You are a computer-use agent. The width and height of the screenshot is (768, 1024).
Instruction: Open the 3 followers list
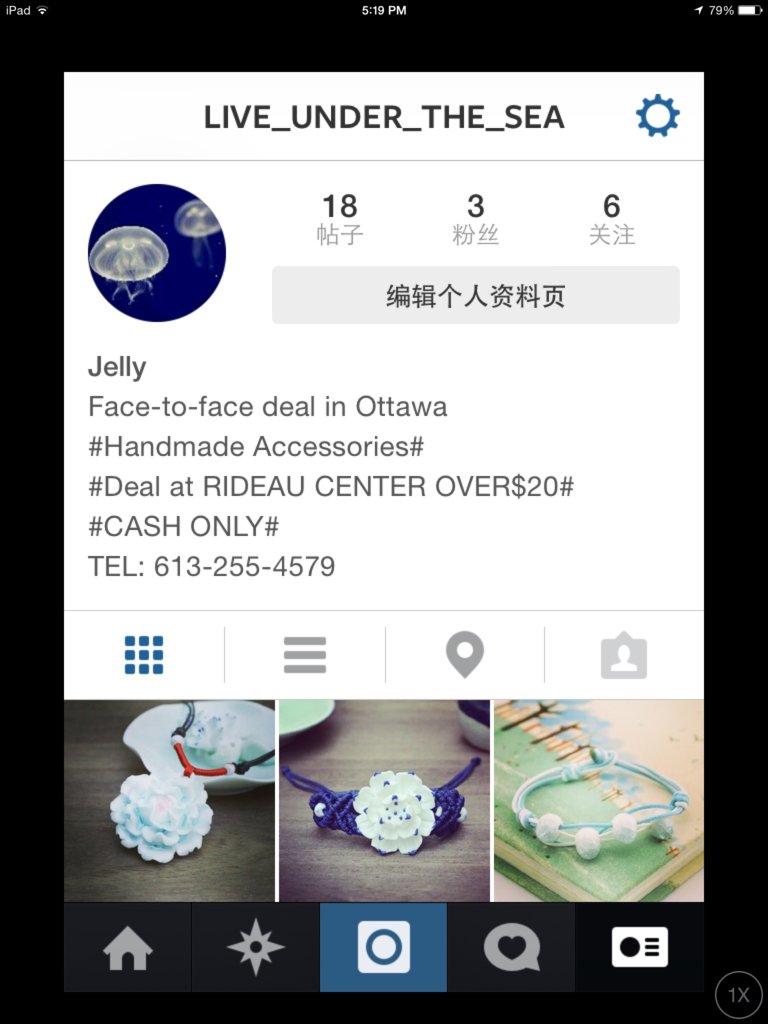pos(475,219)
